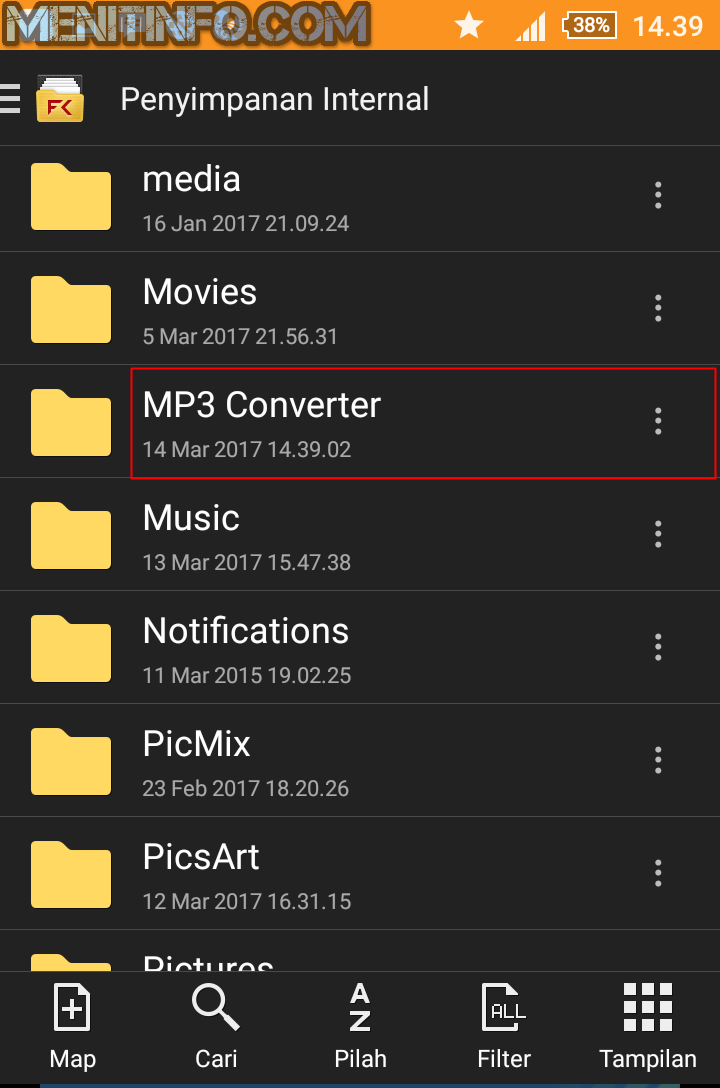The width and height of the screenshot is (720, 1088).
Task: Tap the Music folder icon
Action: pyautogui.click(x=70, y=535)
